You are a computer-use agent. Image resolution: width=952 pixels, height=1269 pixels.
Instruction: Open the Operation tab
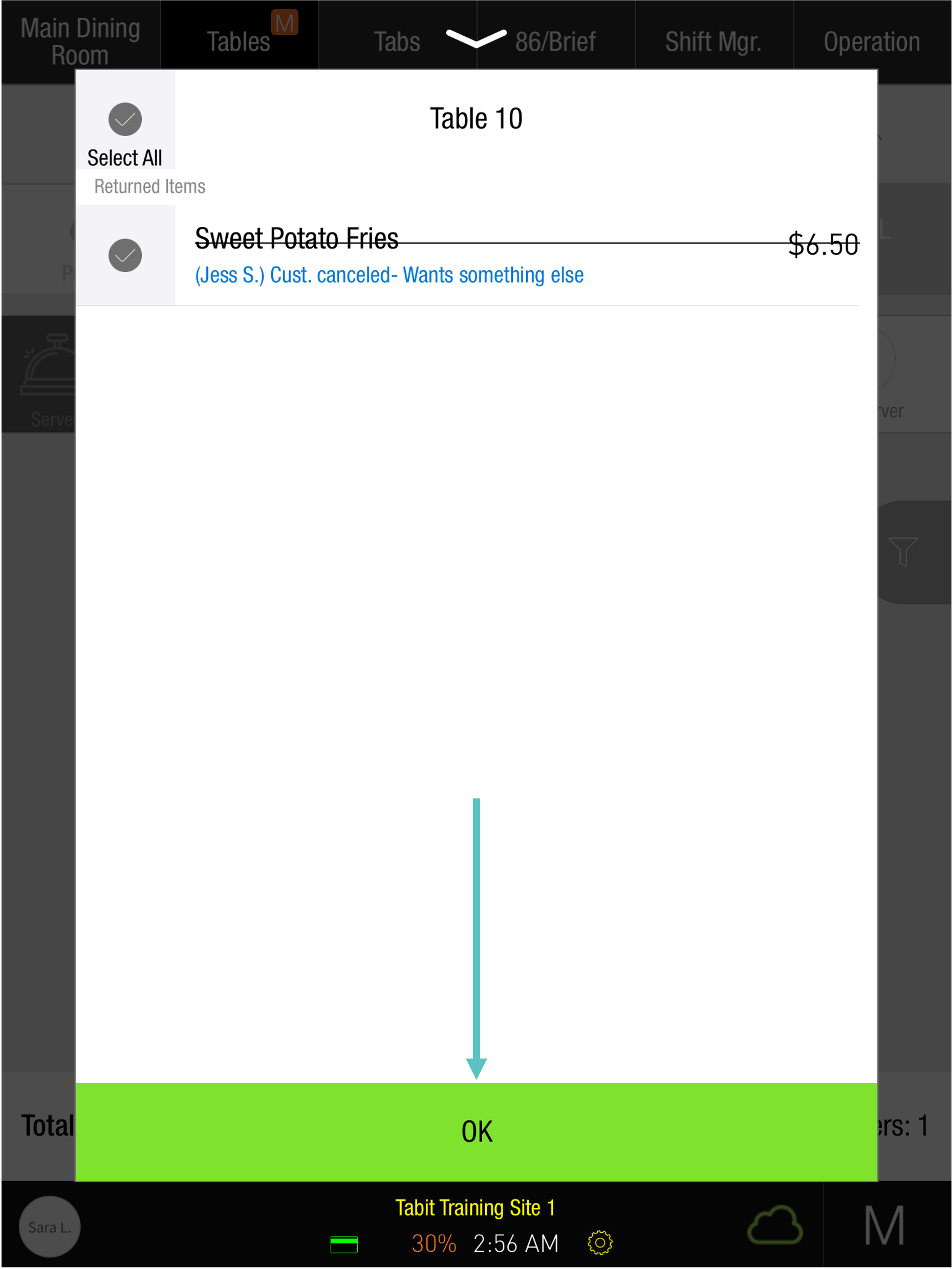click(x=871, y=41)
